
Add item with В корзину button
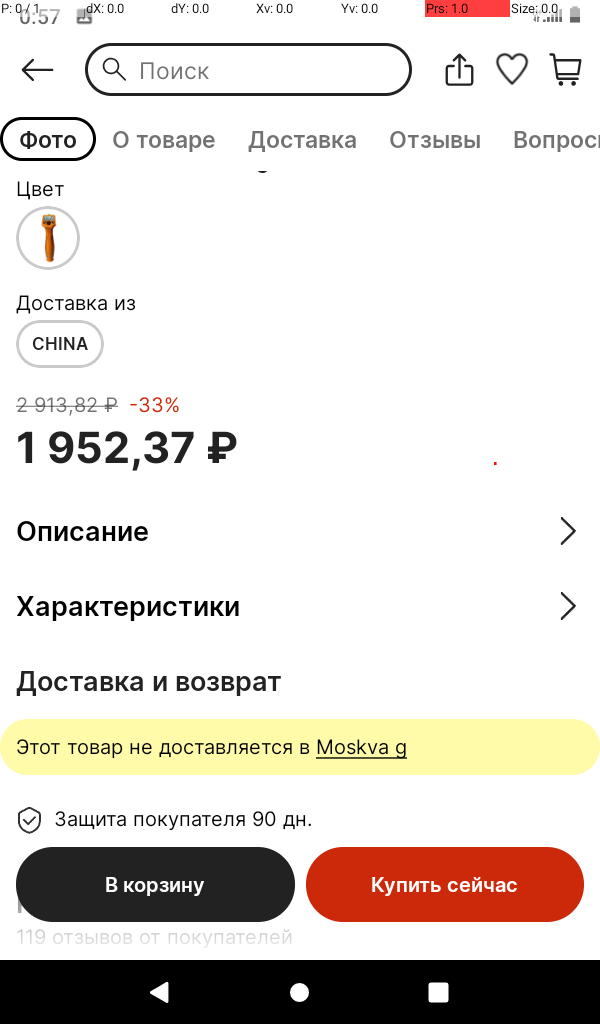(x=155, y=885)
